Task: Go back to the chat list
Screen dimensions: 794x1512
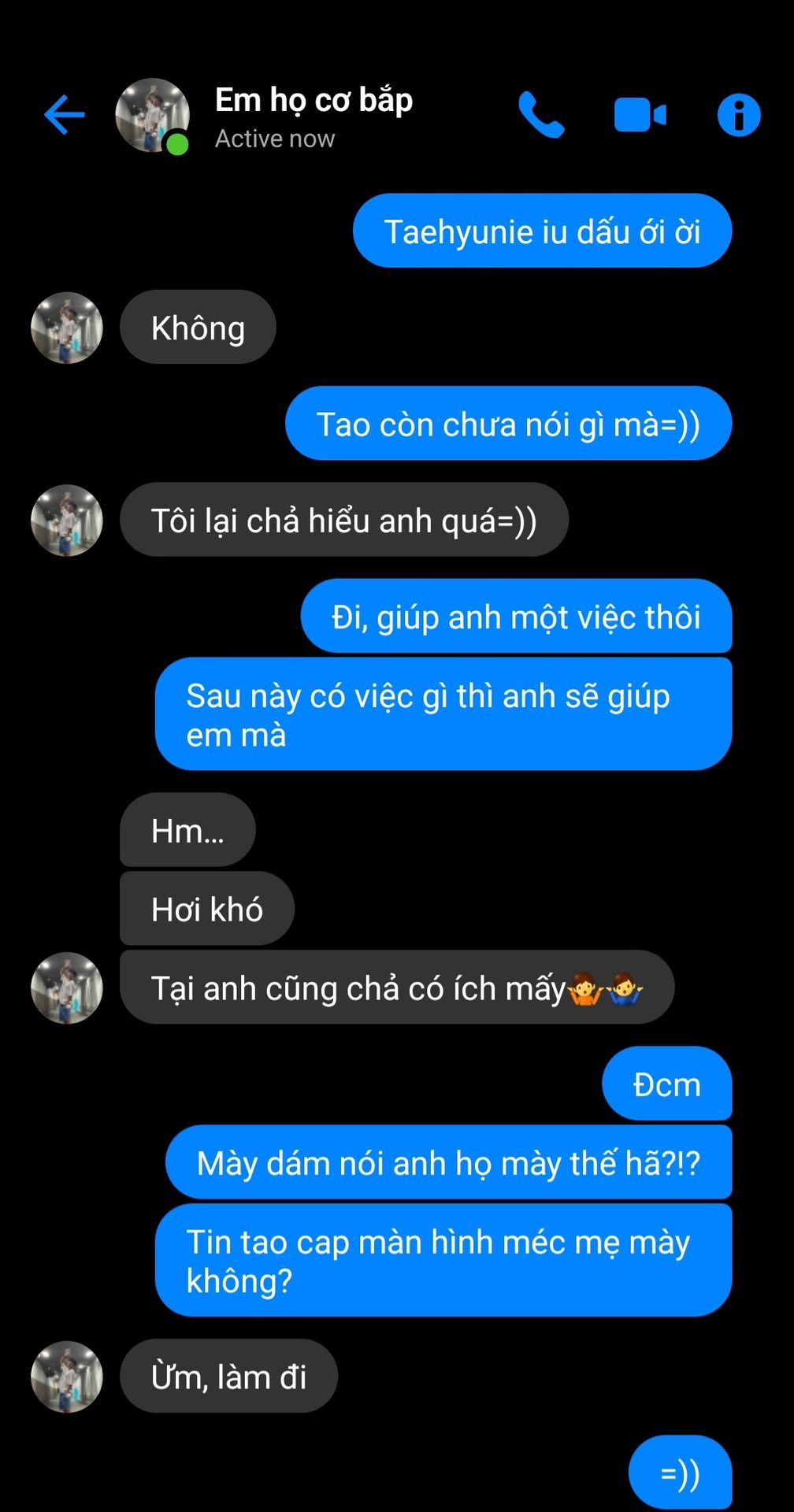Action: click(x=65, y=115)
